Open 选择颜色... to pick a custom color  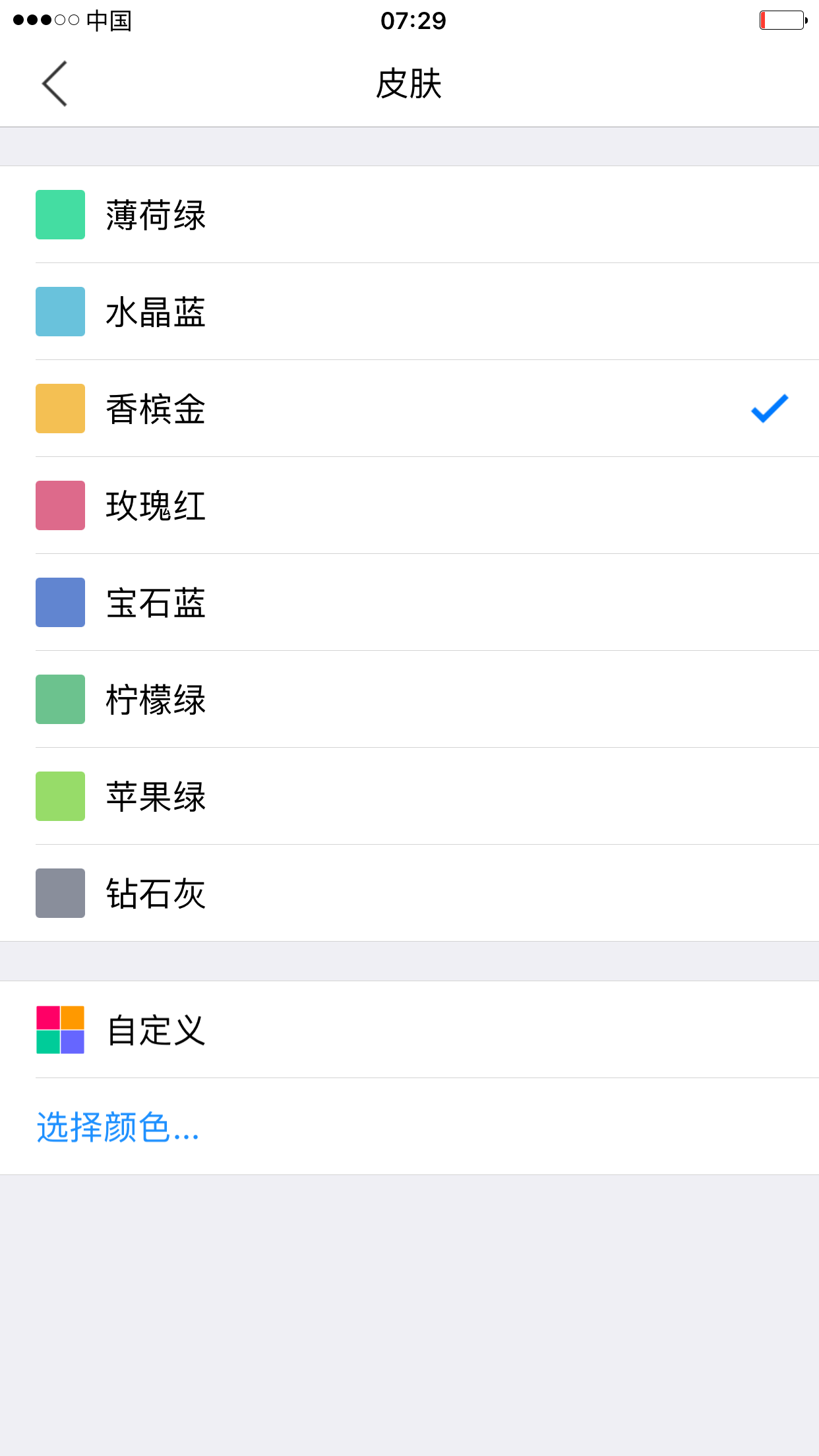point(117,1125)
